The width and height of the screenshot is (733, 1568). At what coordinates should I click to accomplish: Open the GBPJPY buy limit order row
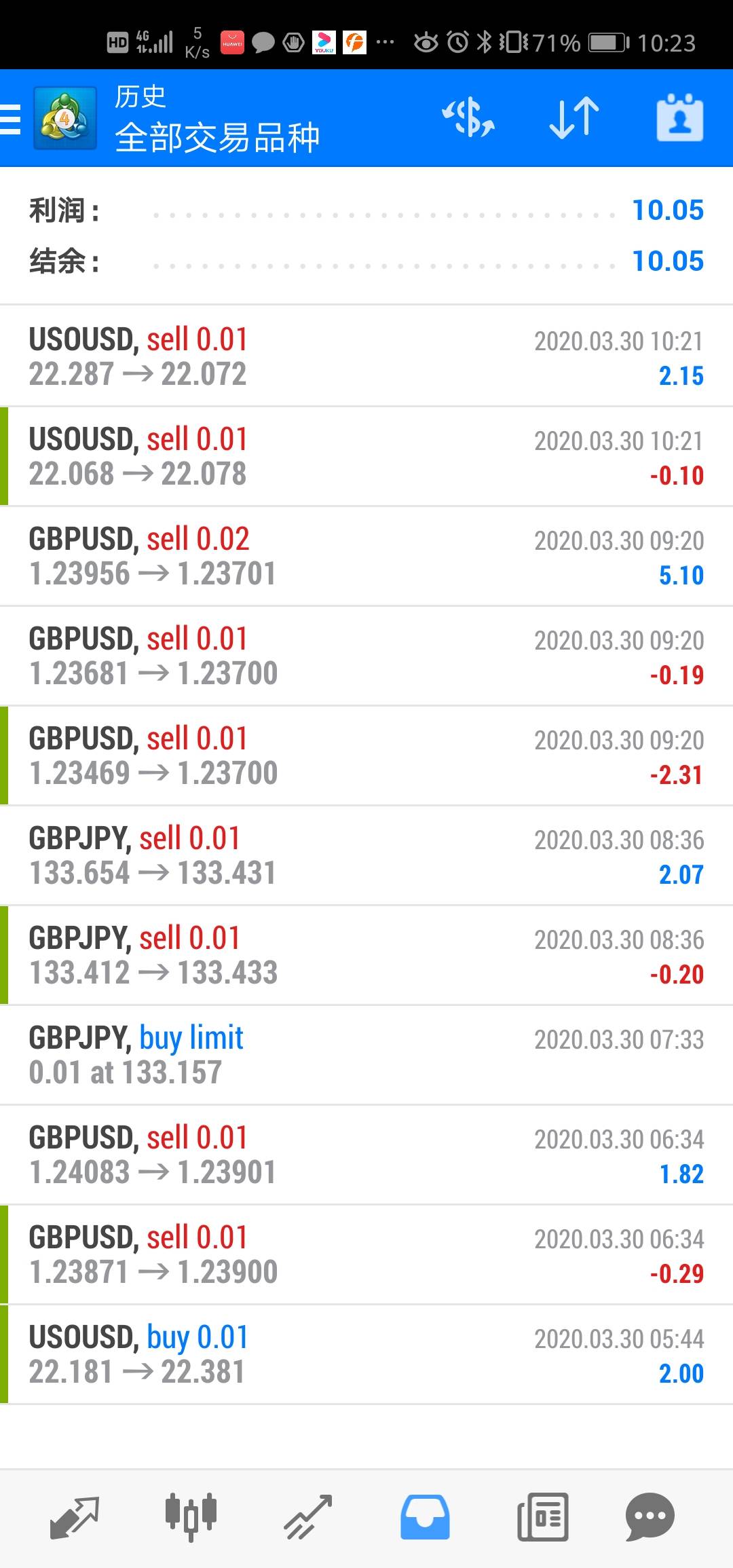pyautogui.click(x=366, y=1055)
